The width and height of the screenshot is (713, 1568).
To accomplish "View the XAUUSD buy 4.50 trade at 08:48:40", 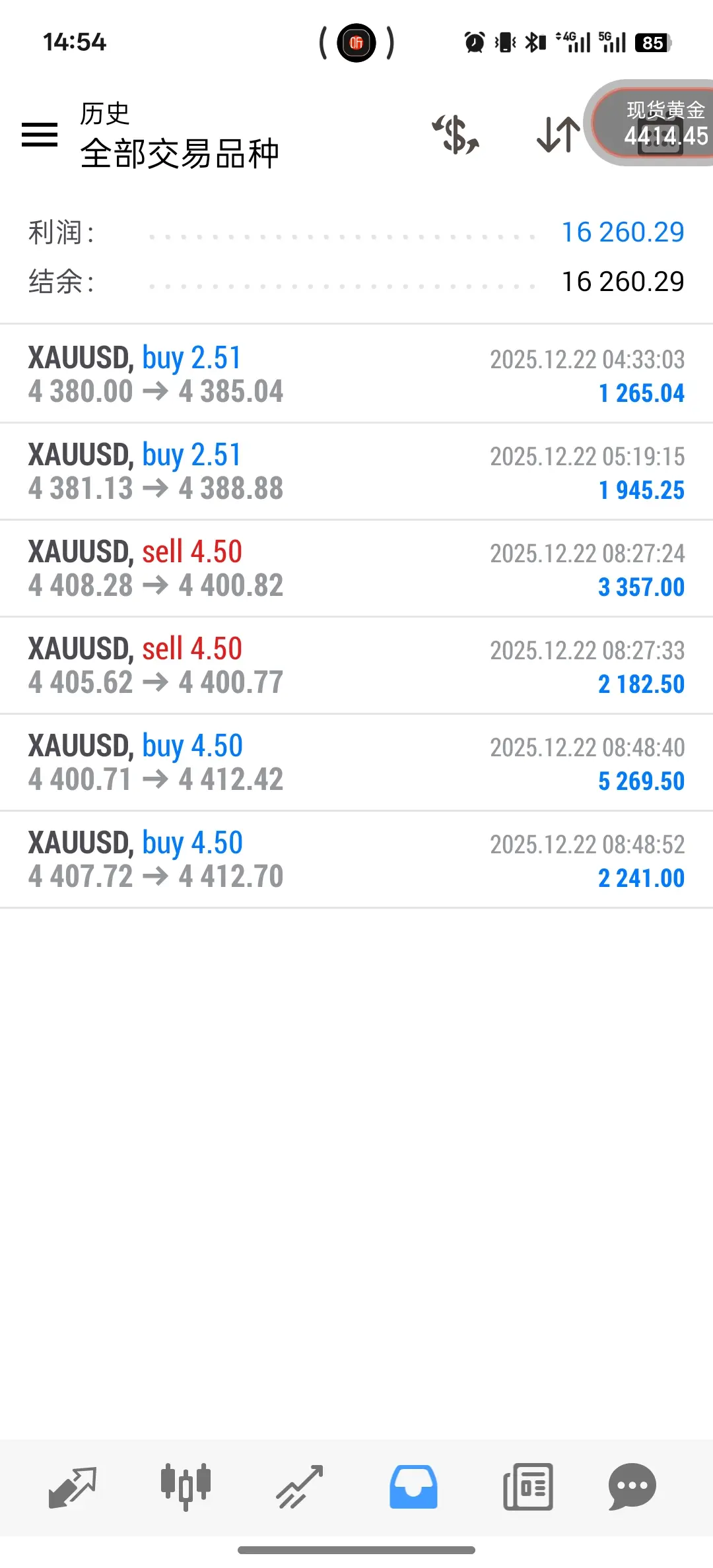I will [x=356, y=762].
